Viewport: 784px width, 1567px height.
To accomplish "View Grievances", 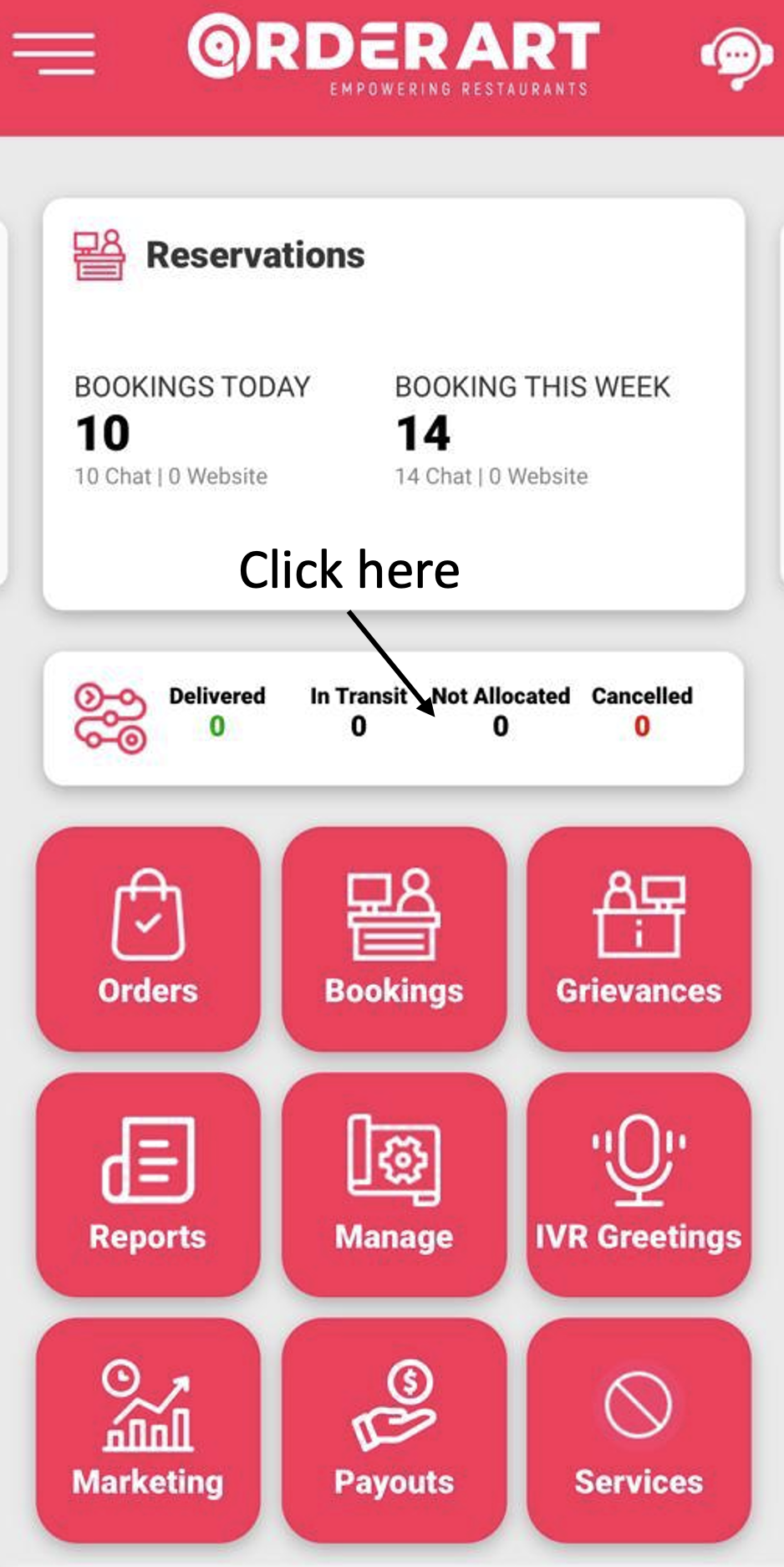I will point(639,938).
